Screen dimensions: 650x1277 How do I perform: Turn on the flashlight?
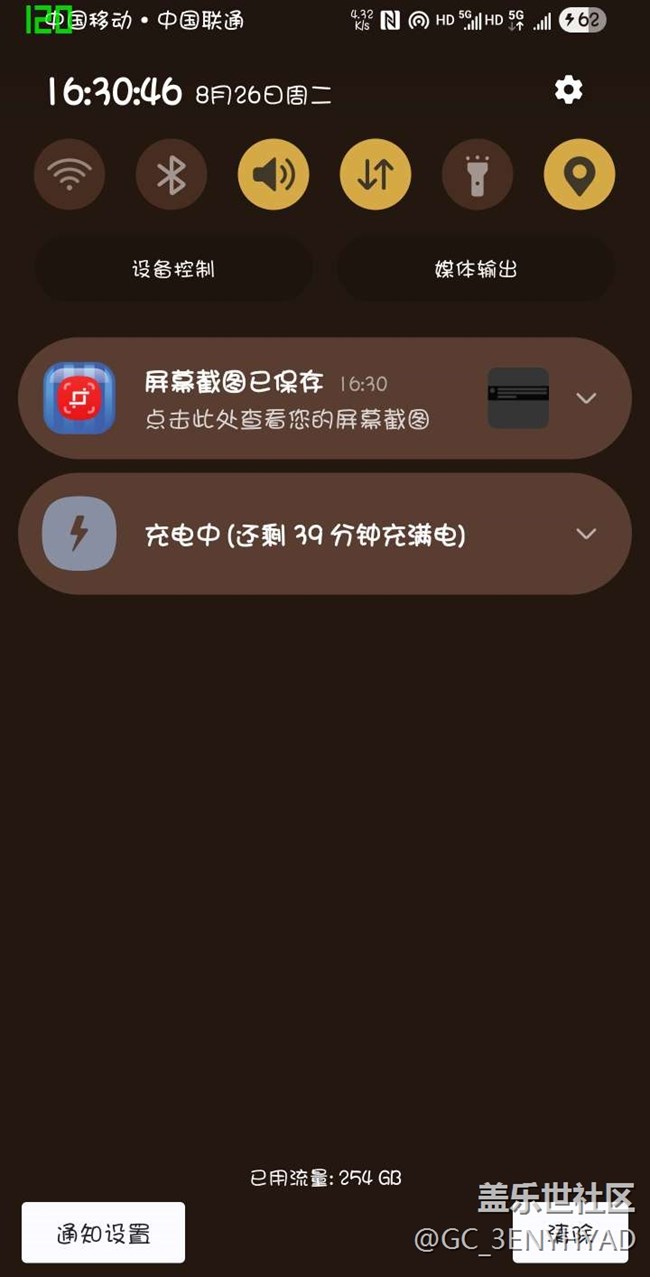click(477, 175)
